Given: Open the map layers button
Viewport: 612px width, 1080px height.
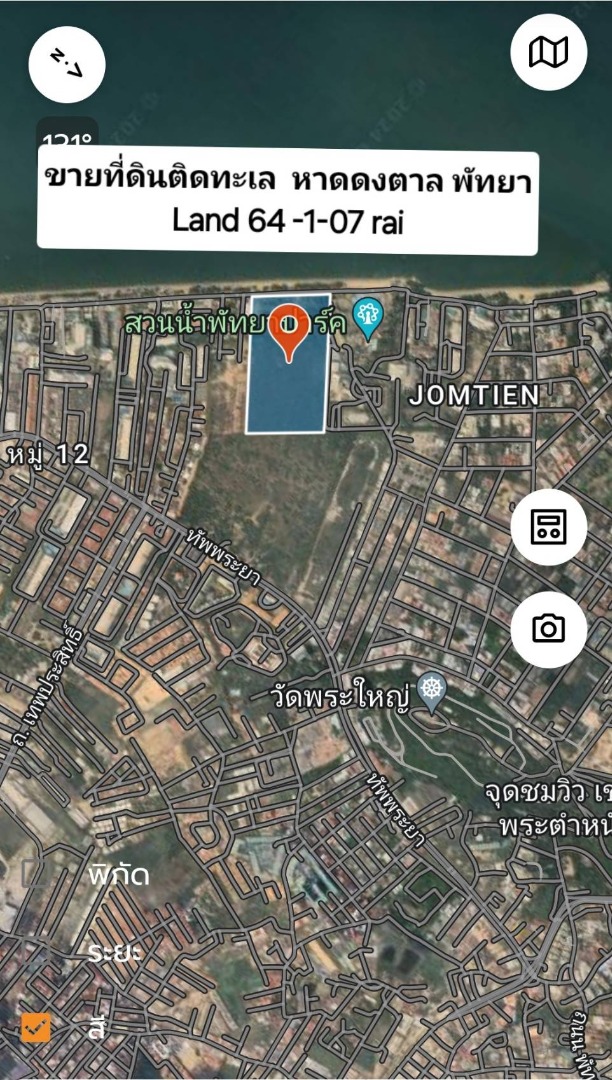Looking at the screenshot, I should 548,53.
